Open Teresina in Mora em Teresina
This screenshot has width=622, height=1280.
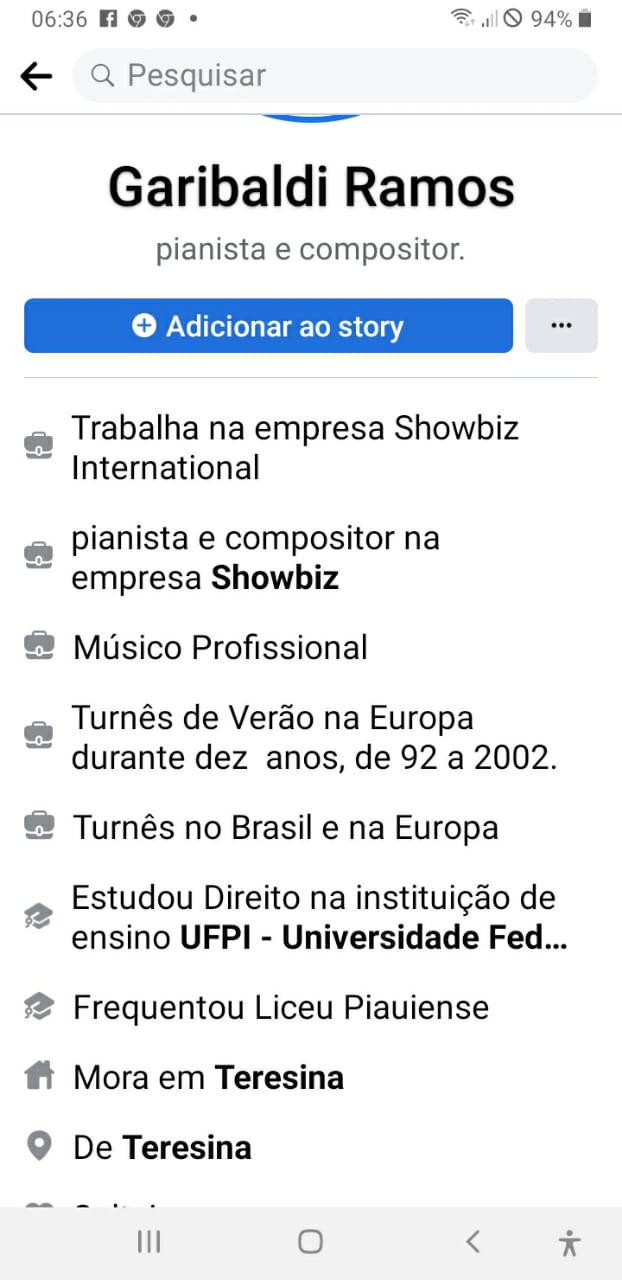tap(279, 1078)
